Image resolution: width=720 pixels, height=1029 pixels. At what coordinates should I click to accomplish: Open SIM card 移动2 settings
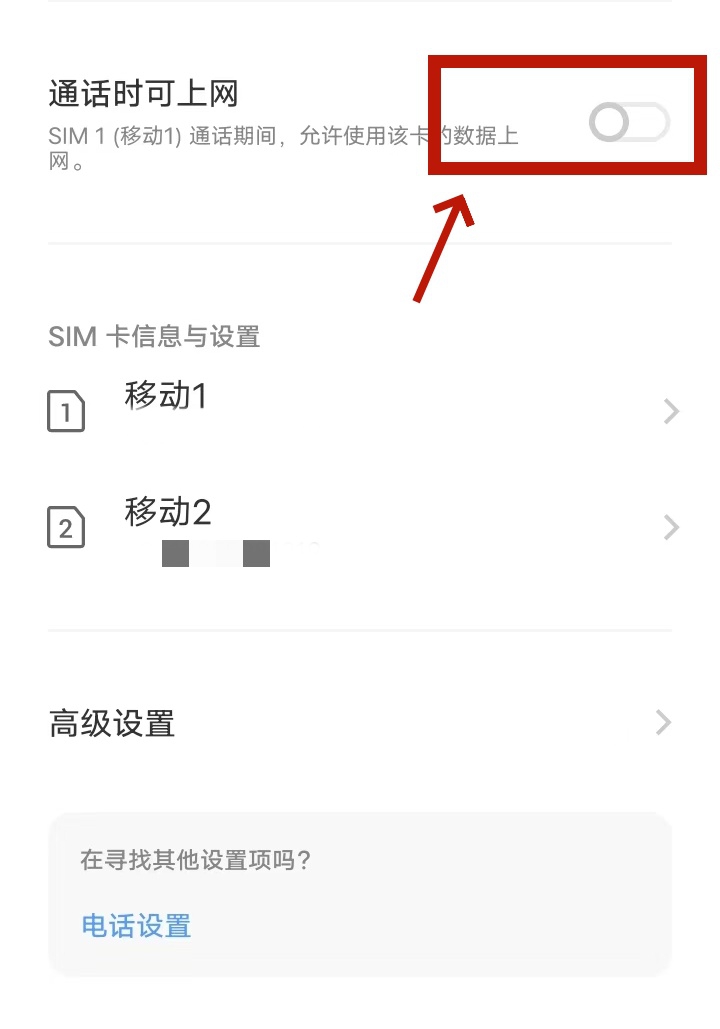coord(360,527)
